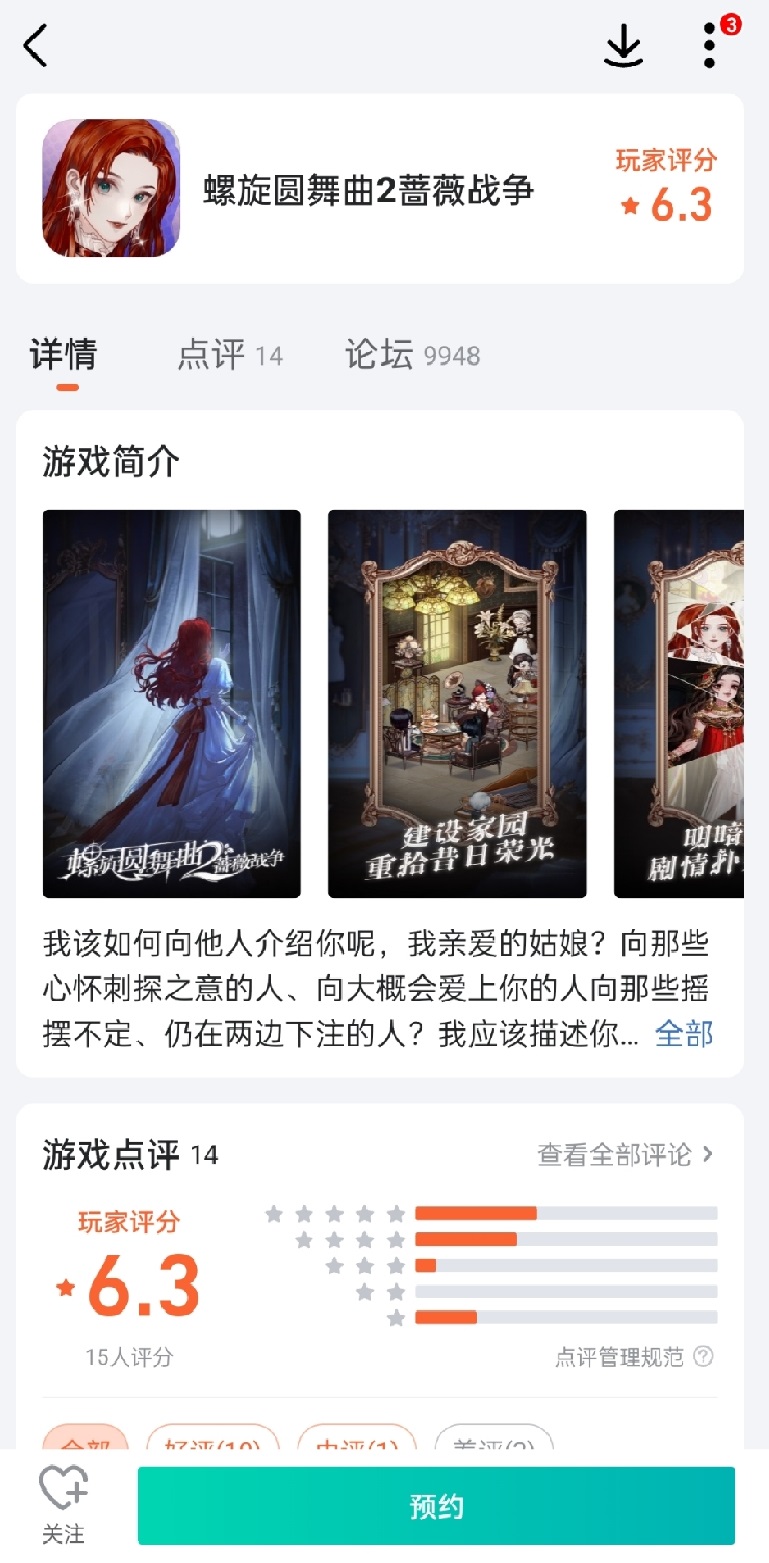This screenshot has height=1563, width=769.
Task: View all reviews via 查看全部评论
Action: coord(625,1155)
